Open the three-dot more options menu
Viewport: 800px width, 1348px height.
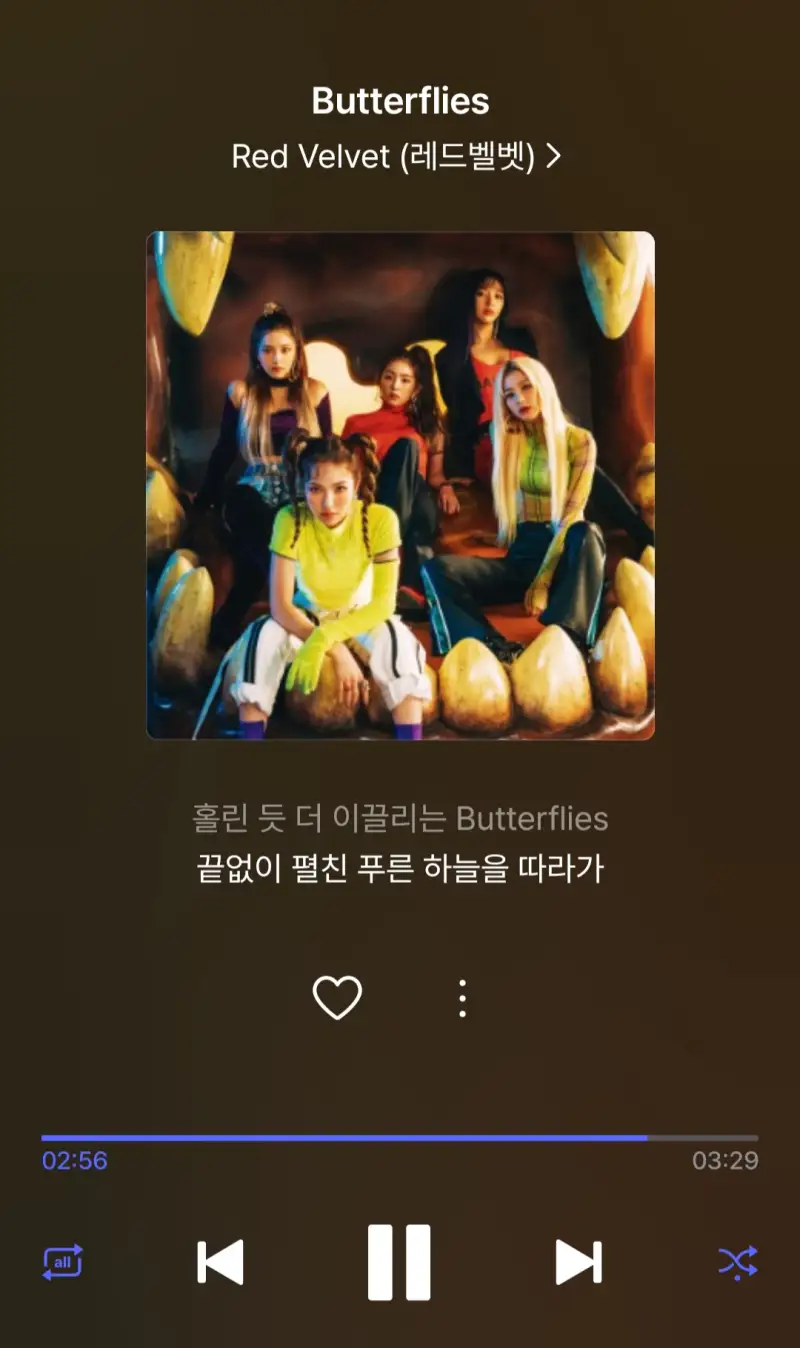pyautogui.click(x=462, y=998)
